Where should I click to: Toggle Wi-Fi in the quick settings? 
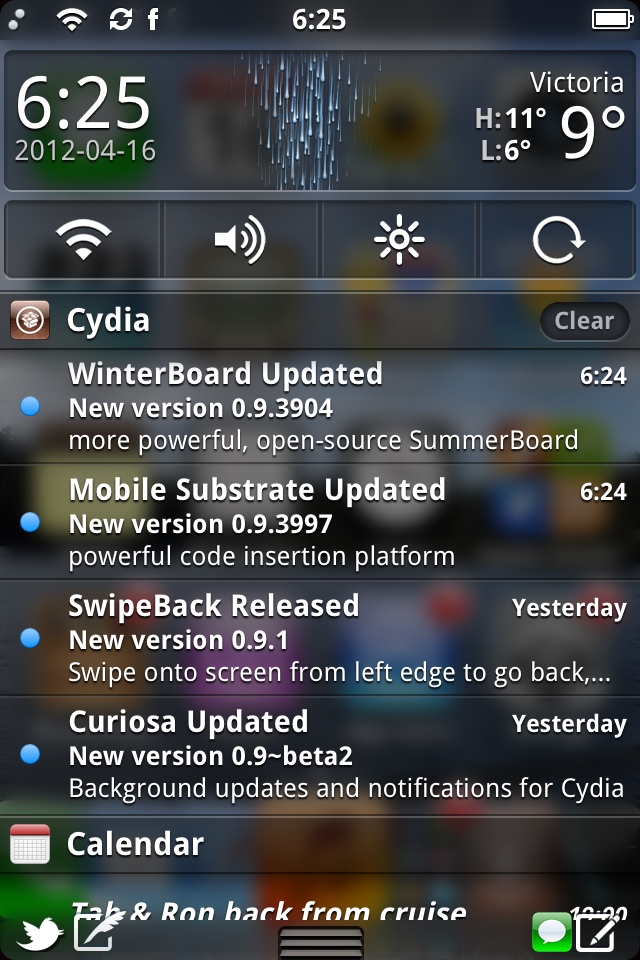click(83, 239)
